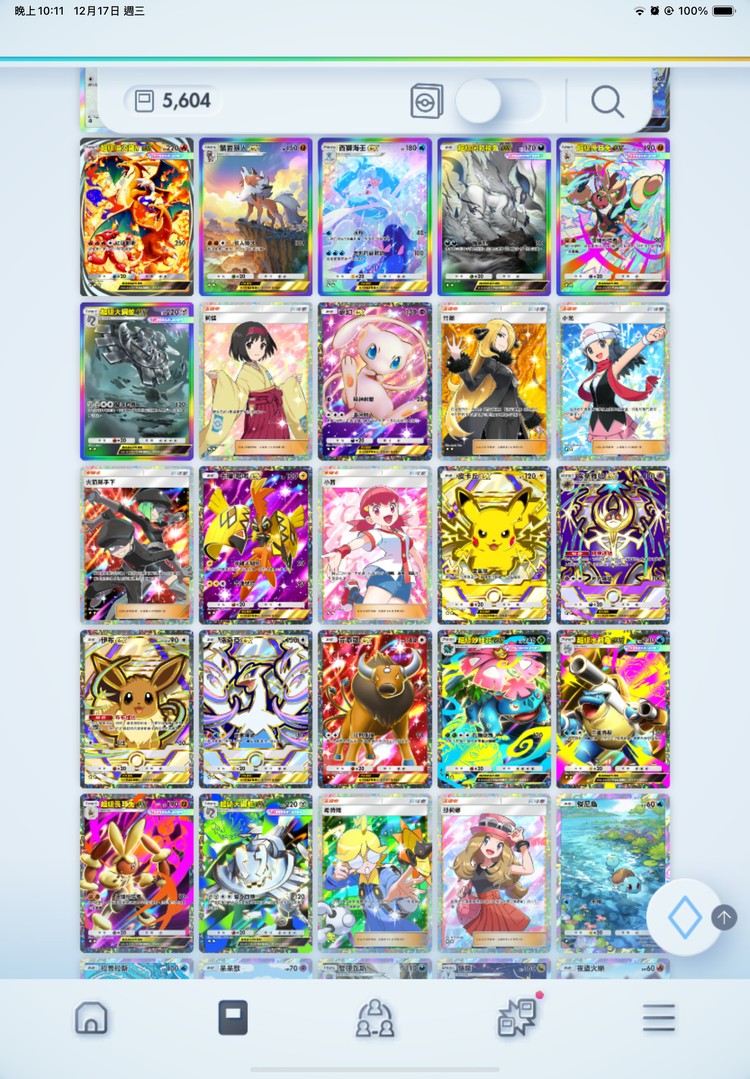Open the Eevee card

137,709
